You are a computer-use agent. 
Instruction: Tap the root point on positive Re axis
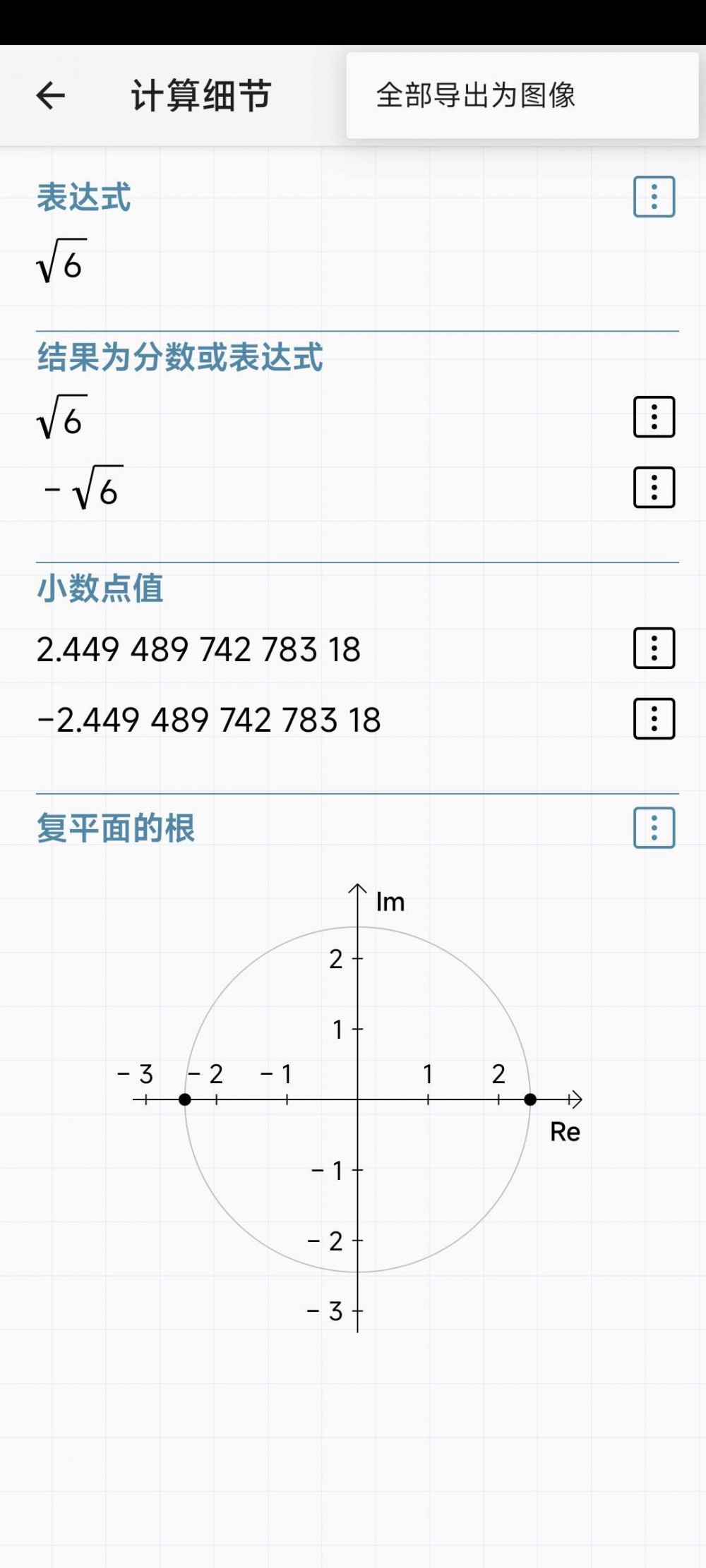(x=529, y=1098)
